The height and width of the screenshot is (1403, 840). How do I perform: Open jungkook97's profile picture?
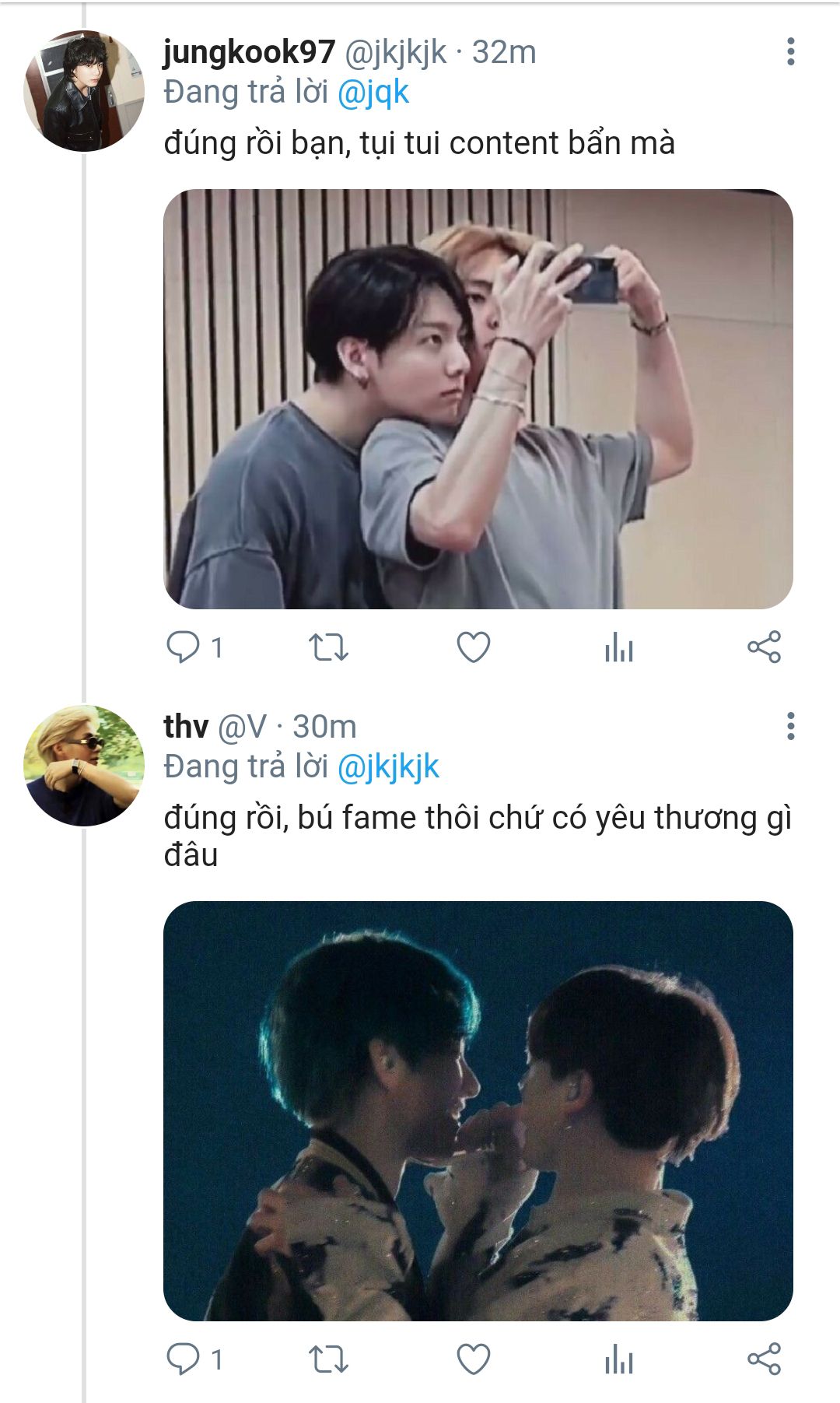84,91
